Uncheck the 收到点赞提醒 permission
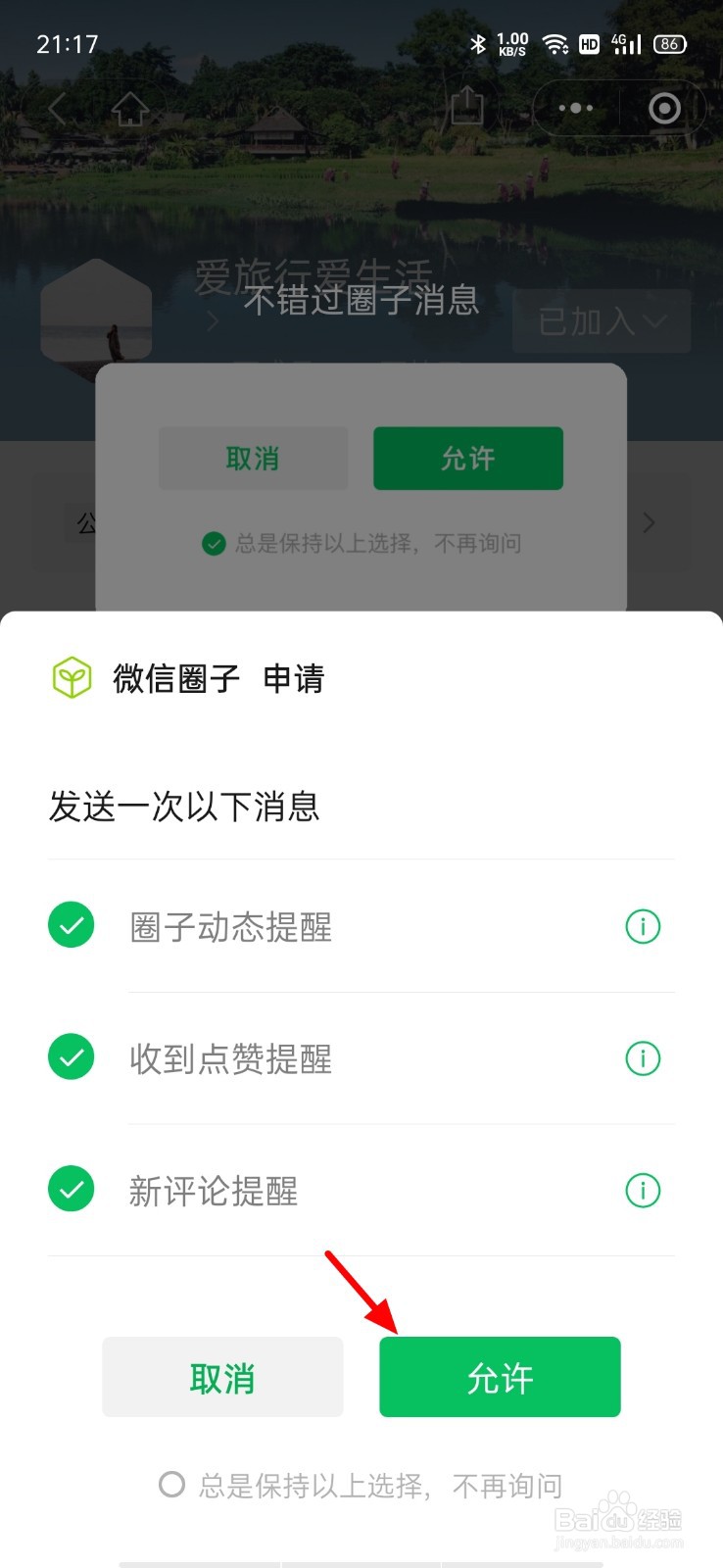The width and height of the screenshot is (723, 1568). (x=70, y=1056)
